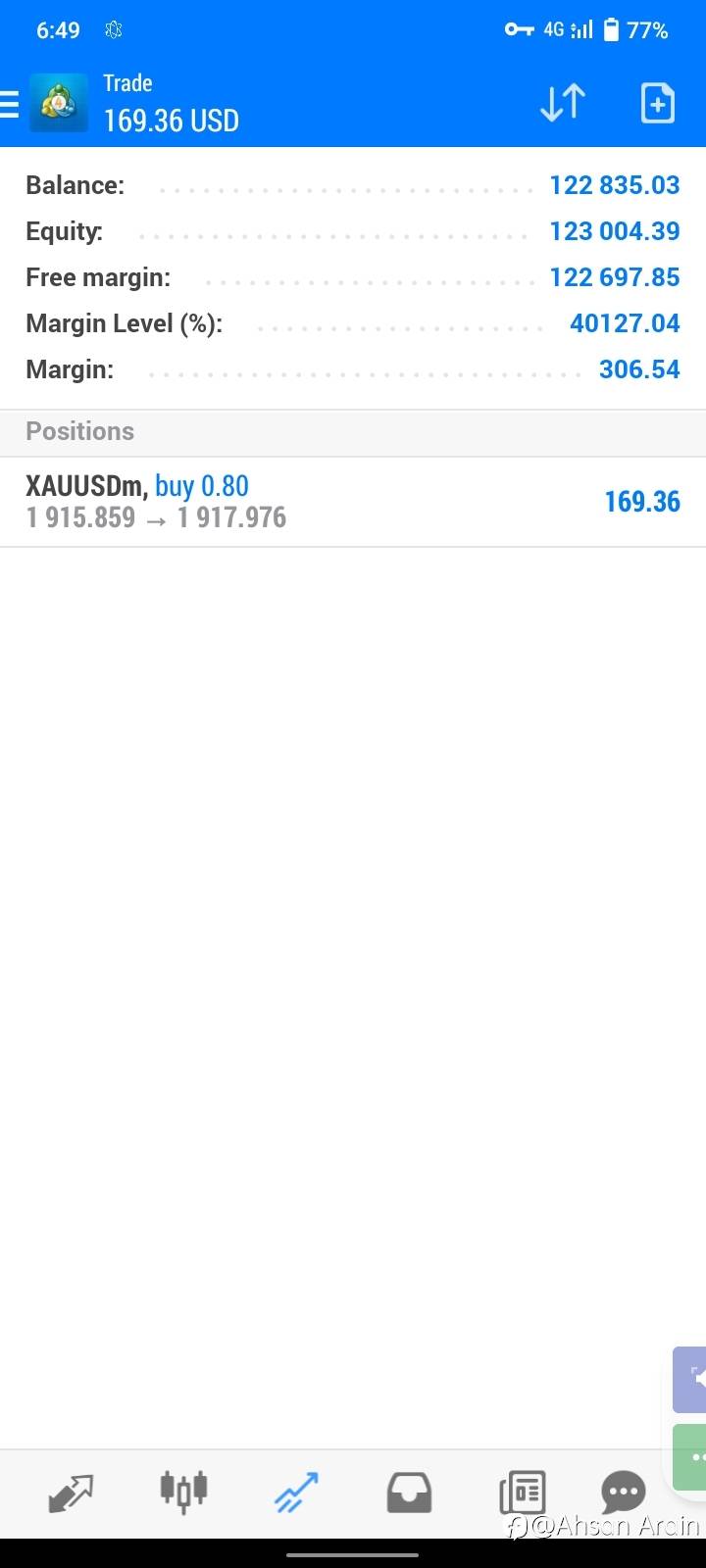Screen dimensions: 706x1568
Task: Open the XAUUSDm buy 0.80 position
Action: [x=353, y=502]
